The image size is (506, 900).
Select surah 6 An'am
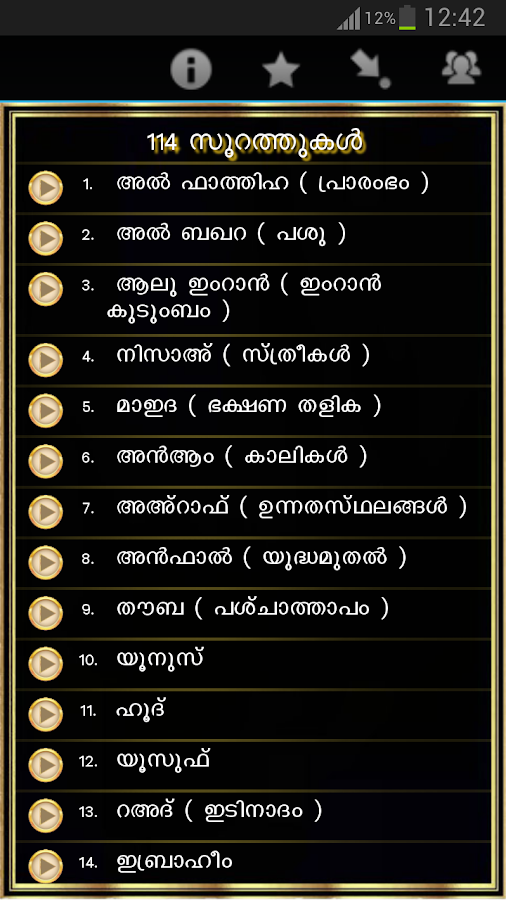point(254,461)
